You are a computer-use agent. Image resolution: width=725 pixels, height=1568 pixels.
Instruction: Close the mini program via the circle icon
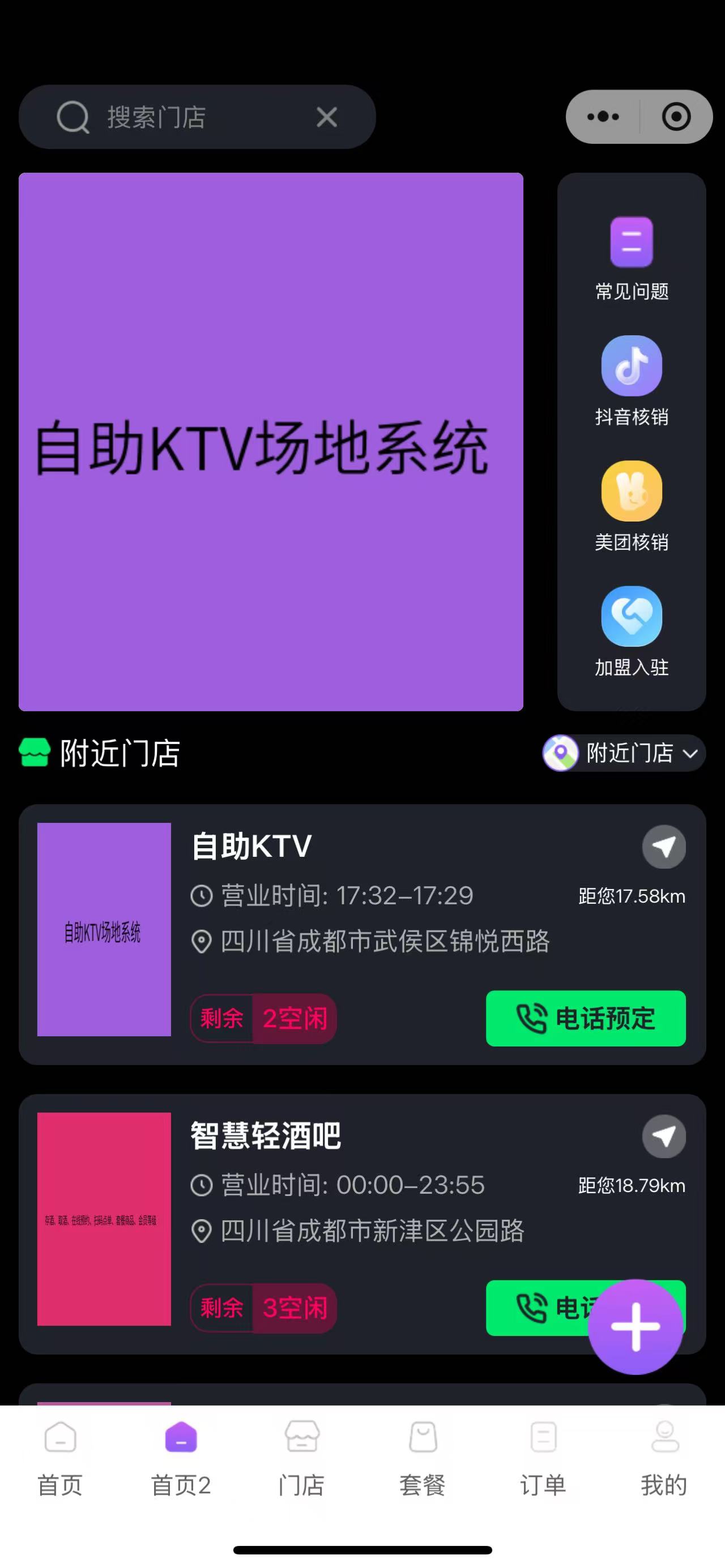tap(676, 117)
